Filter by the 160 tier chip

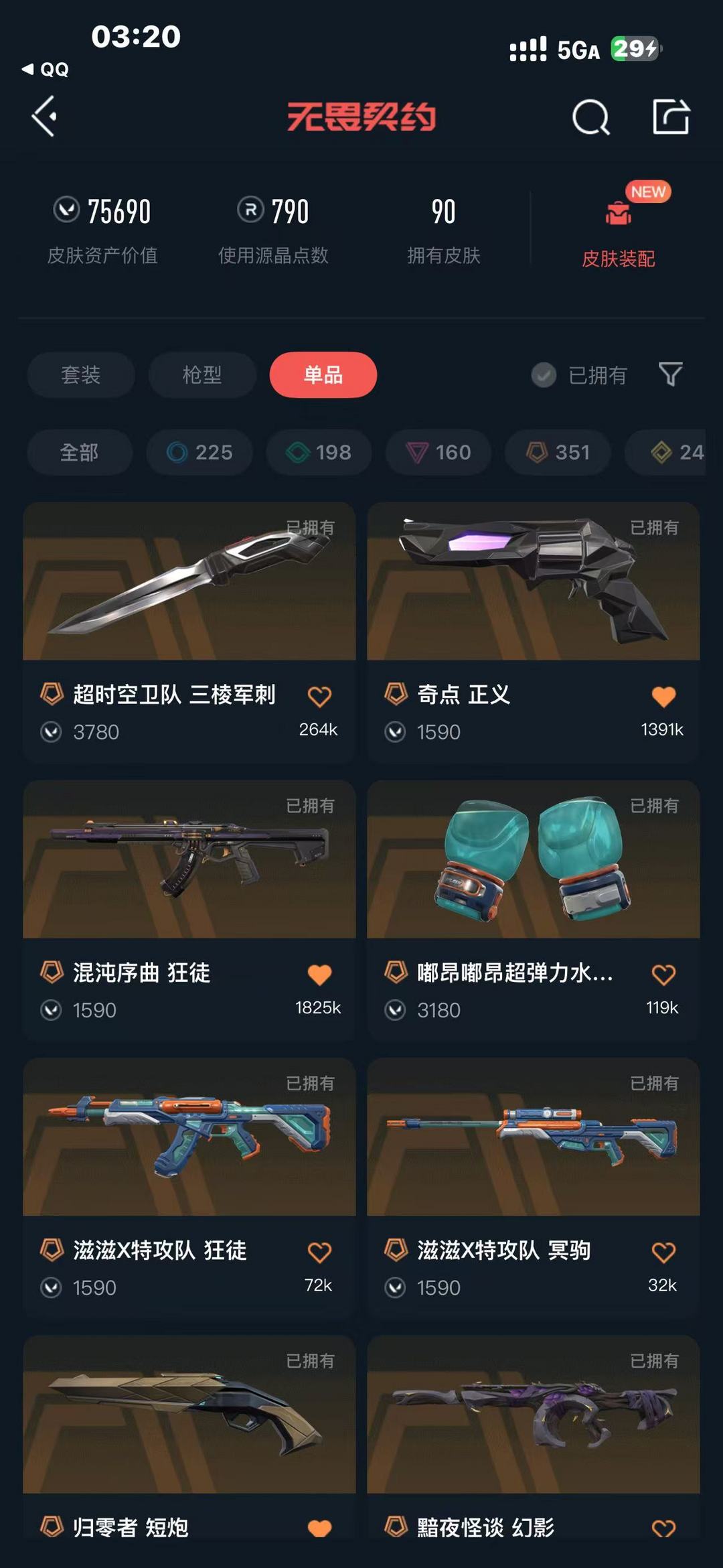438,452
